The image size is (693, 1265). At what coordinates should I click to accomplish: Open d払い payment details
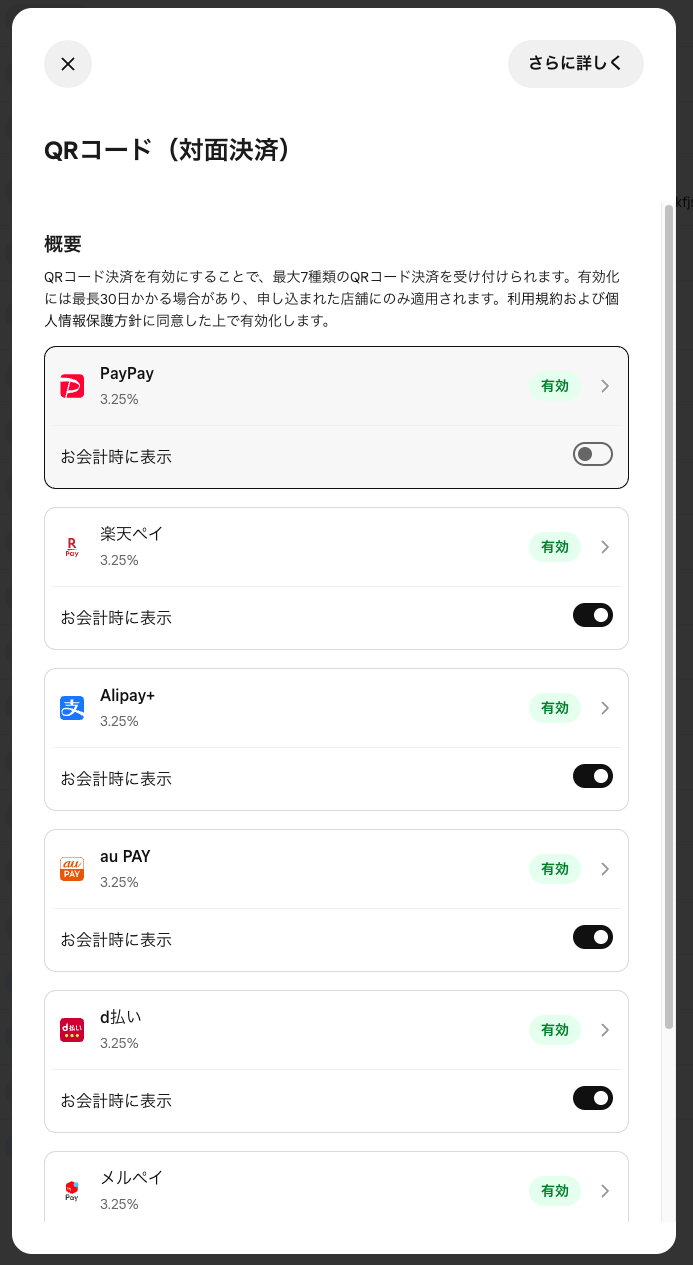coord(604,1030)
